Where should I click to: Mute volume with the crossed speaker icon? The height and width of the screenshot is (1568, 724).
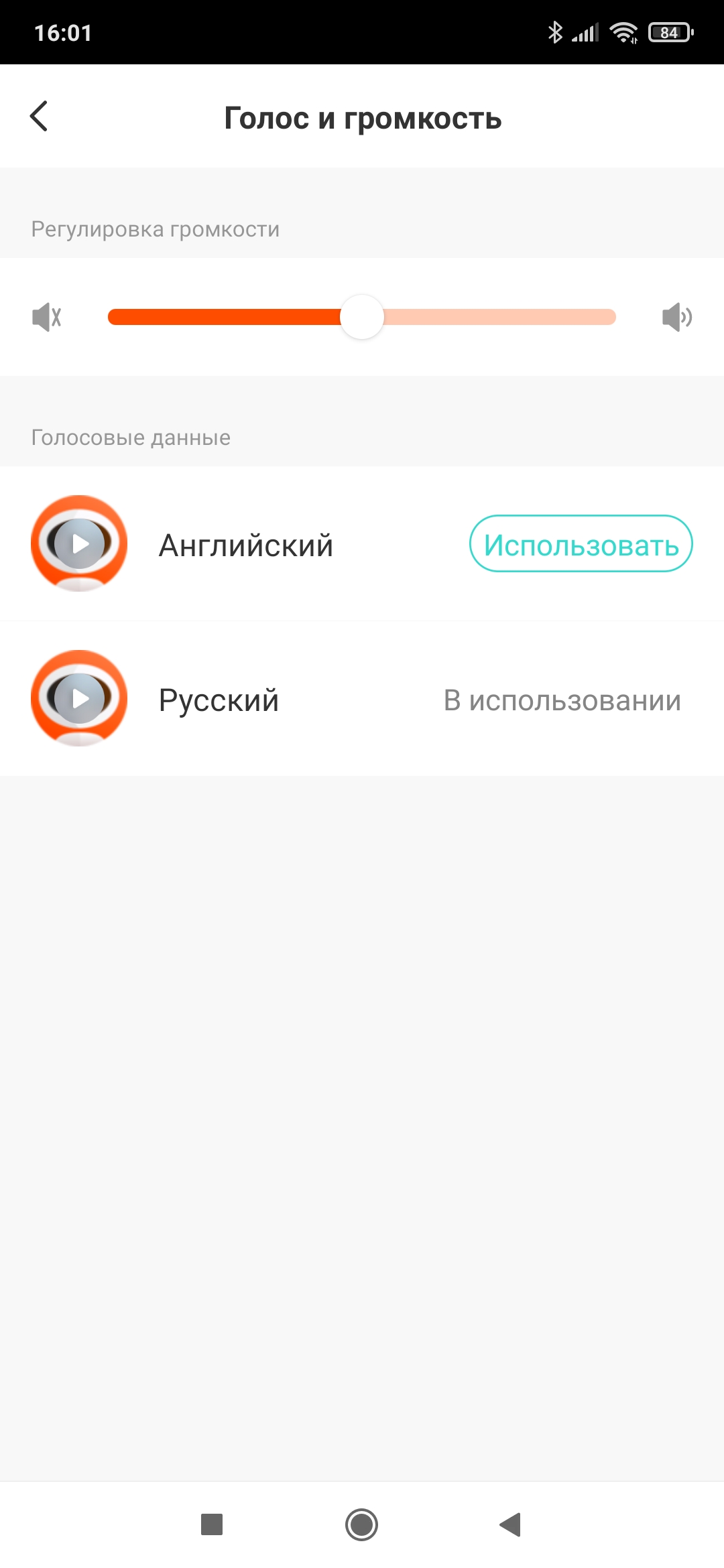click(x=46, y=317)
